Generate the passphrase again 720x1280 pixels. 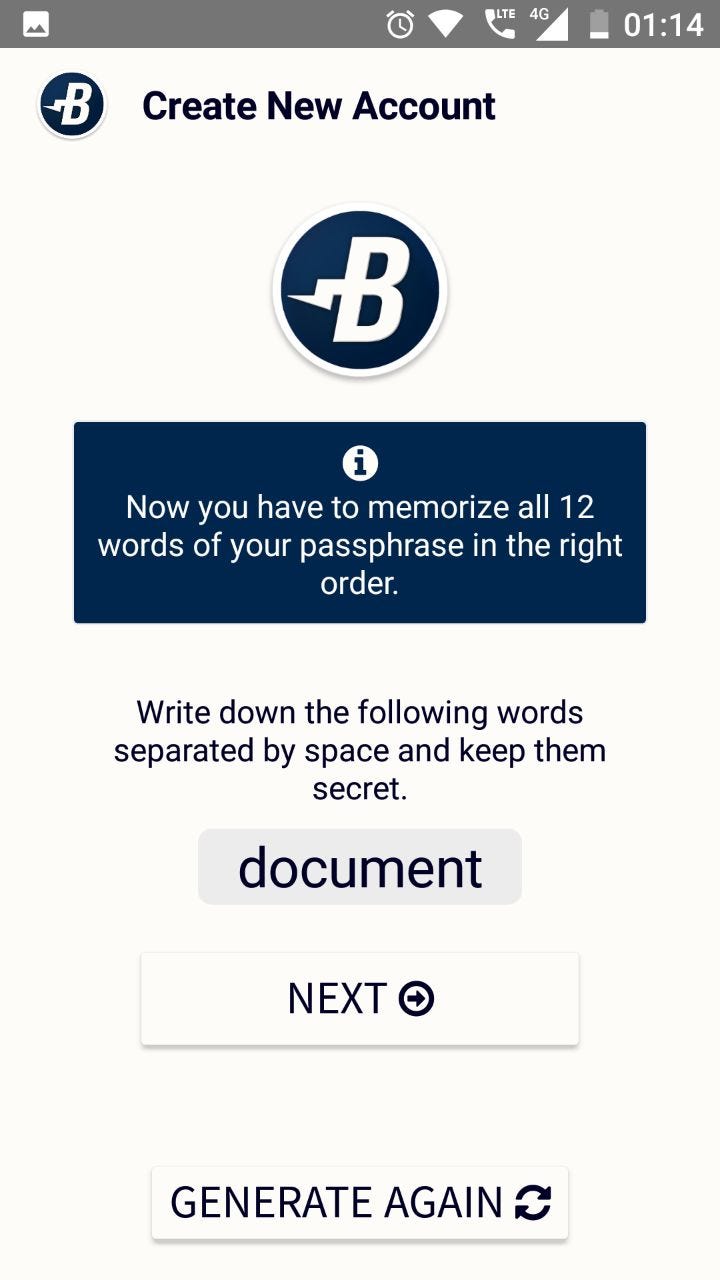(360, 1202)
